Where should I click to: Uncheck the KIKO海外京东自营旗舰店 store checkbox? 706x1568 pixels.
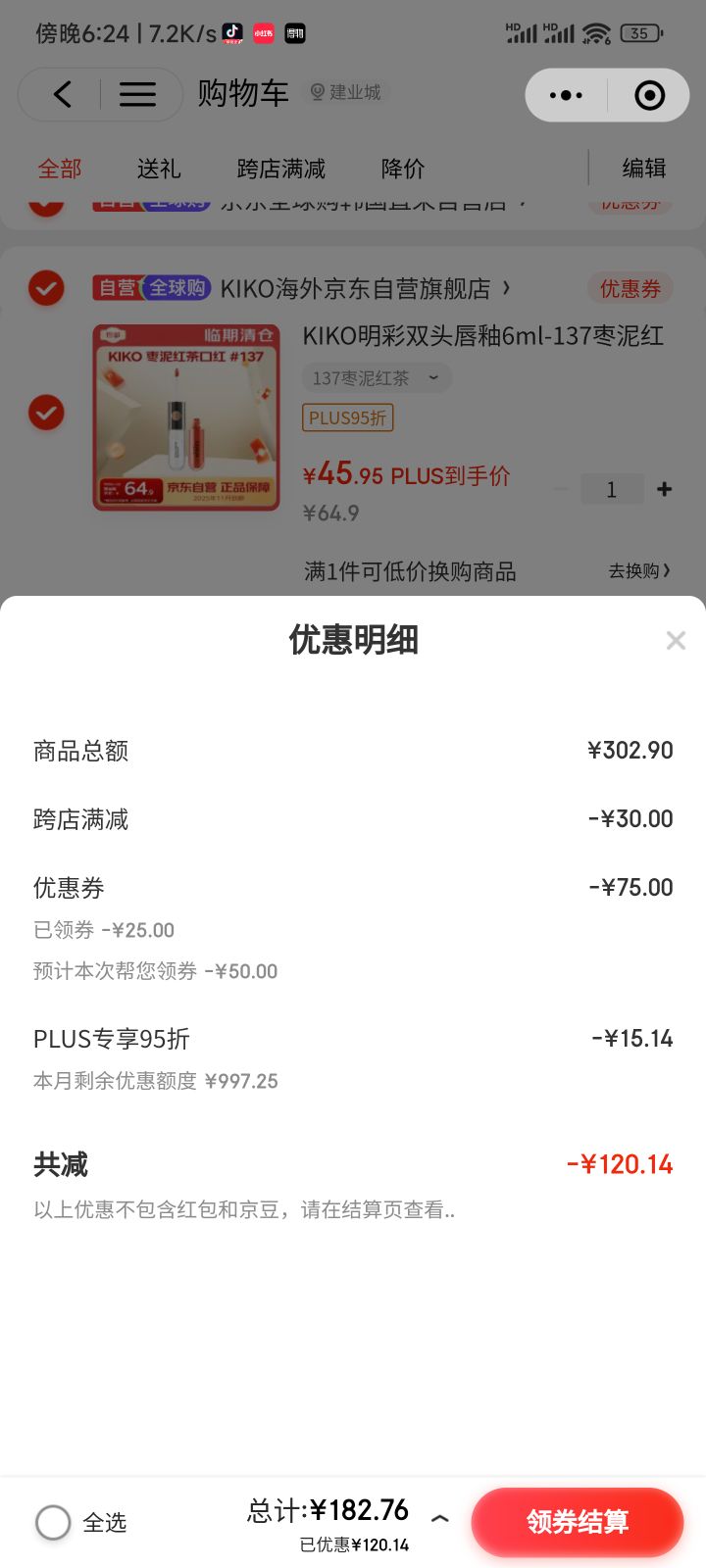pyautogui.click(x=46, y=288)
